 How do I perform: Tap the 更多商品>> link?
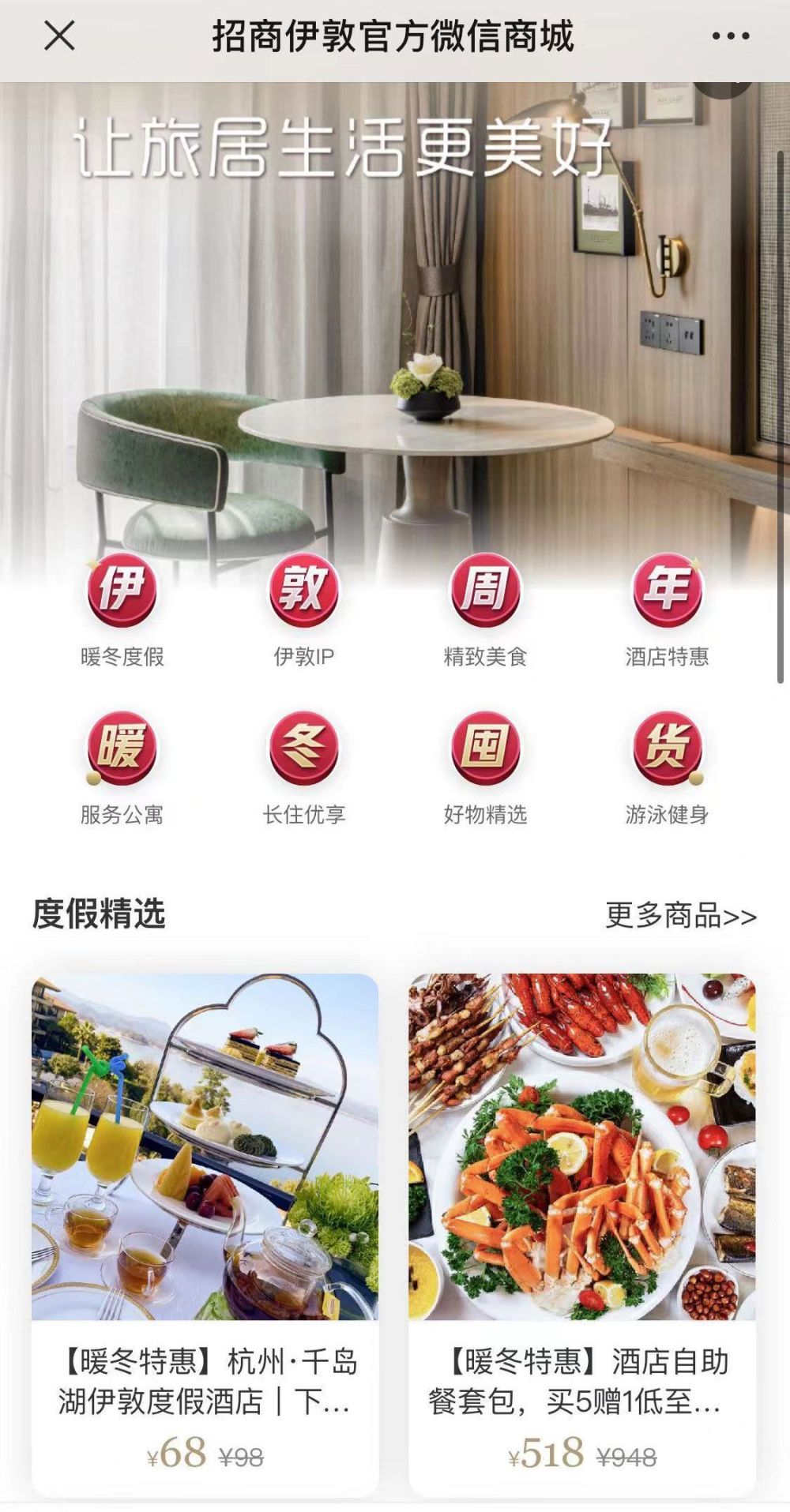tap(681, 916)
